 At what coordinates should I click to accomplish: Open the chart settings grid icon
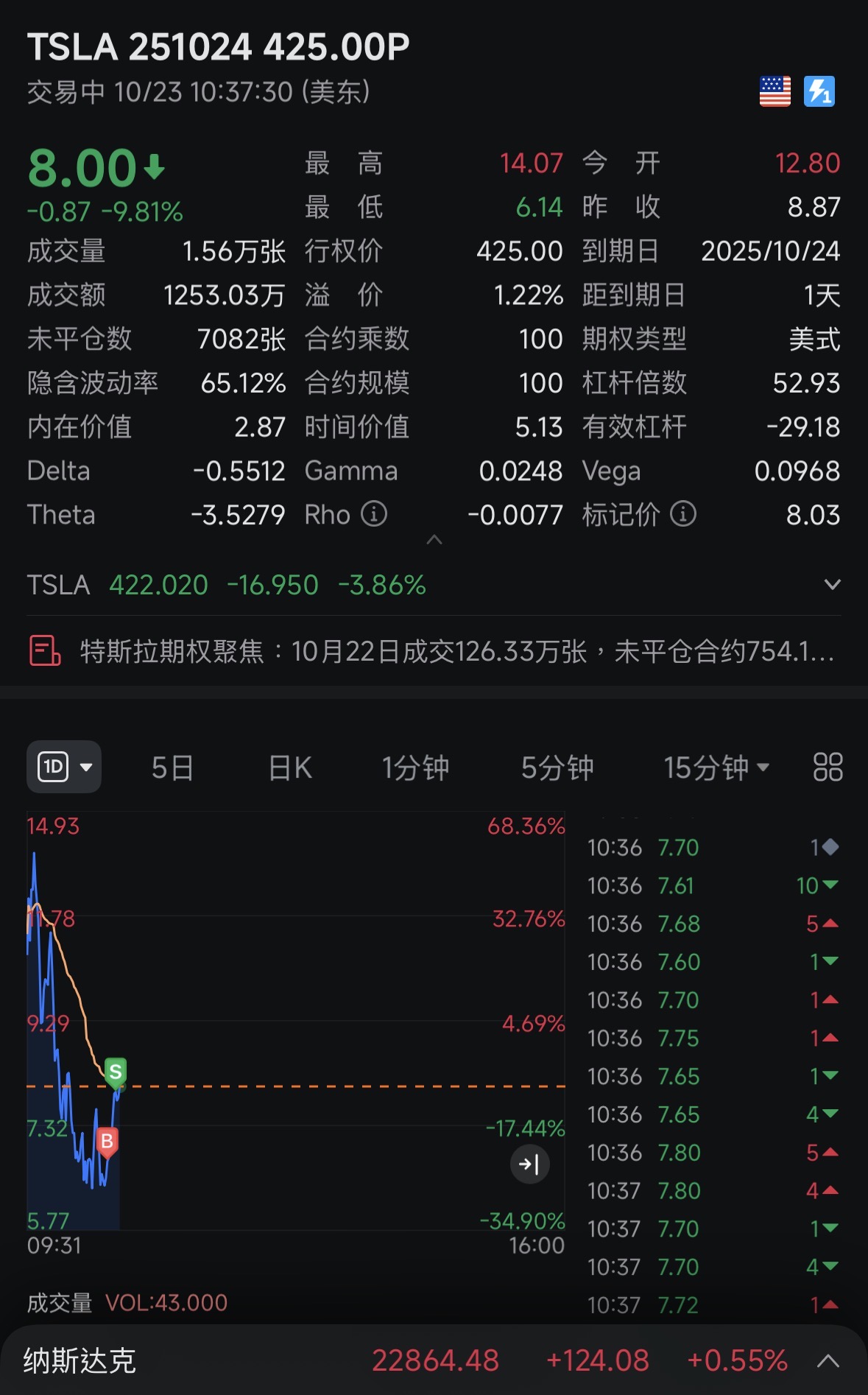point(828,767)
